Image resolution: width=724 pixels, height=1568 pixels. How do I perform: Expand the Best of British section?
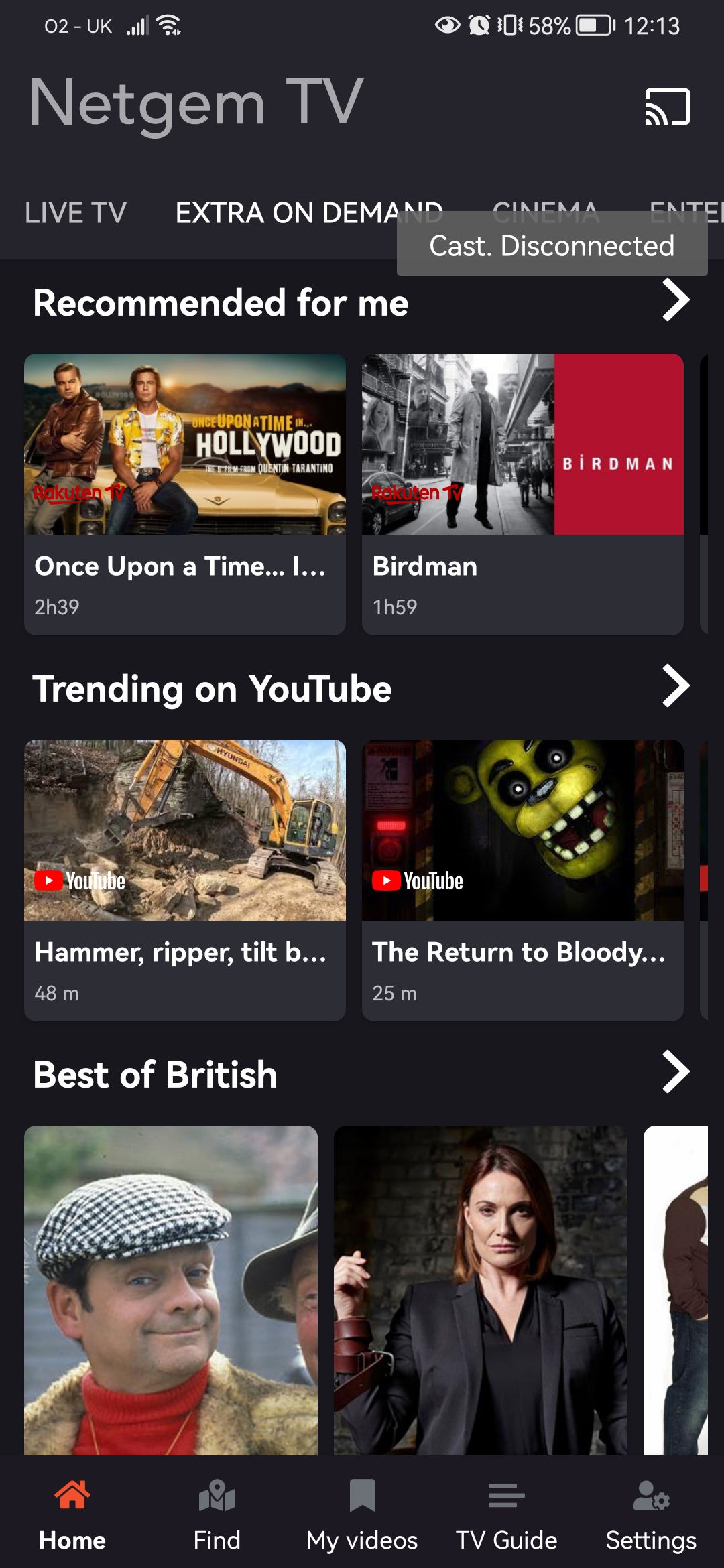click(675, 1073)
